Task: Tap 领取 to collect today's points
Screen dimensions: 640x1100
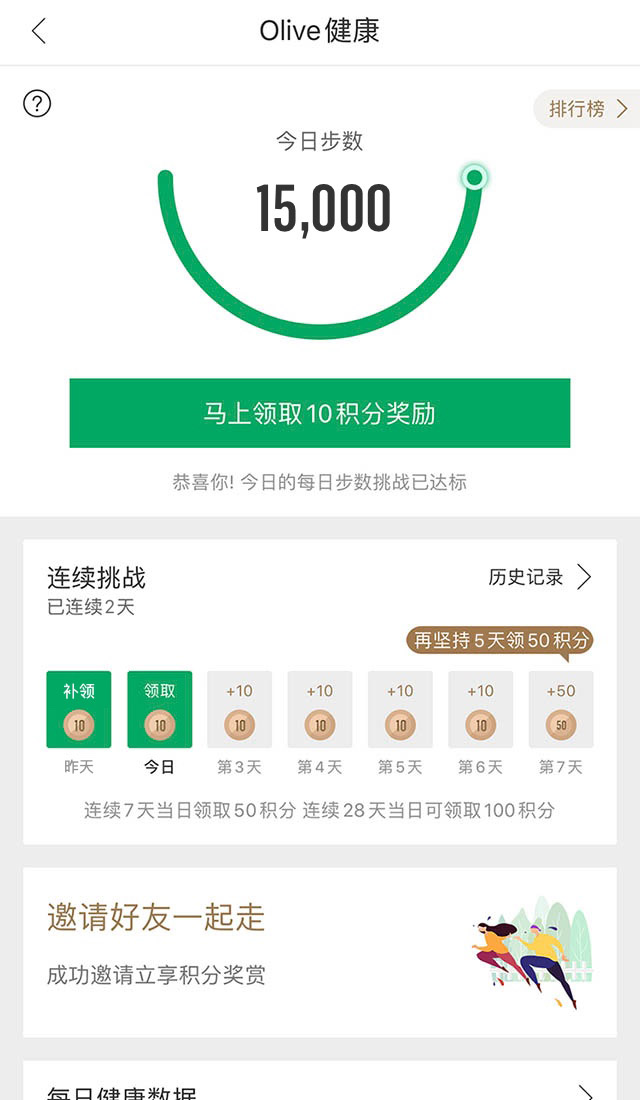Action: pos(160,709)
